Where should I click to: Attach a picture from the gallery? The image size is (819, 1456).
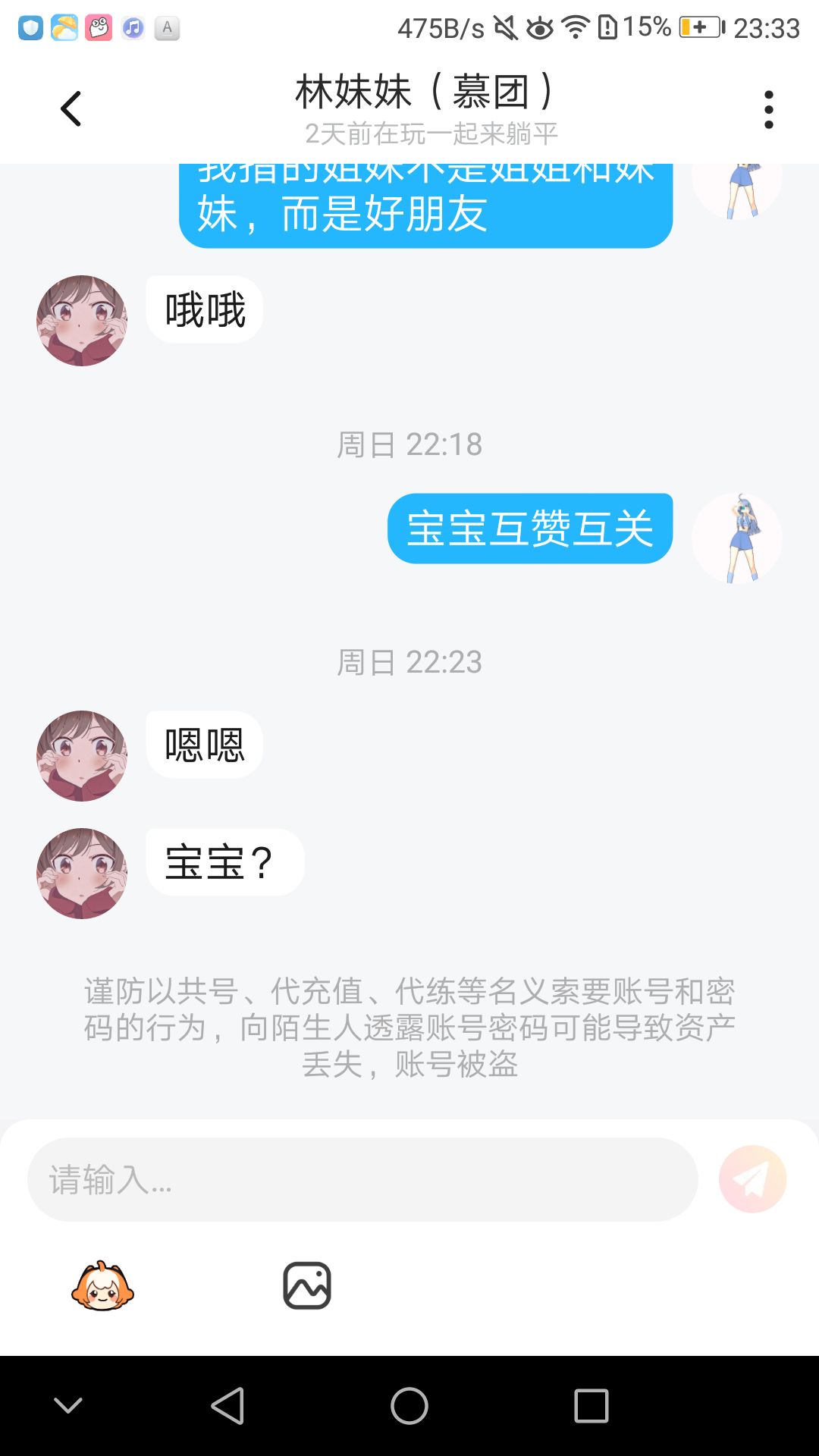click(307, 1286)
